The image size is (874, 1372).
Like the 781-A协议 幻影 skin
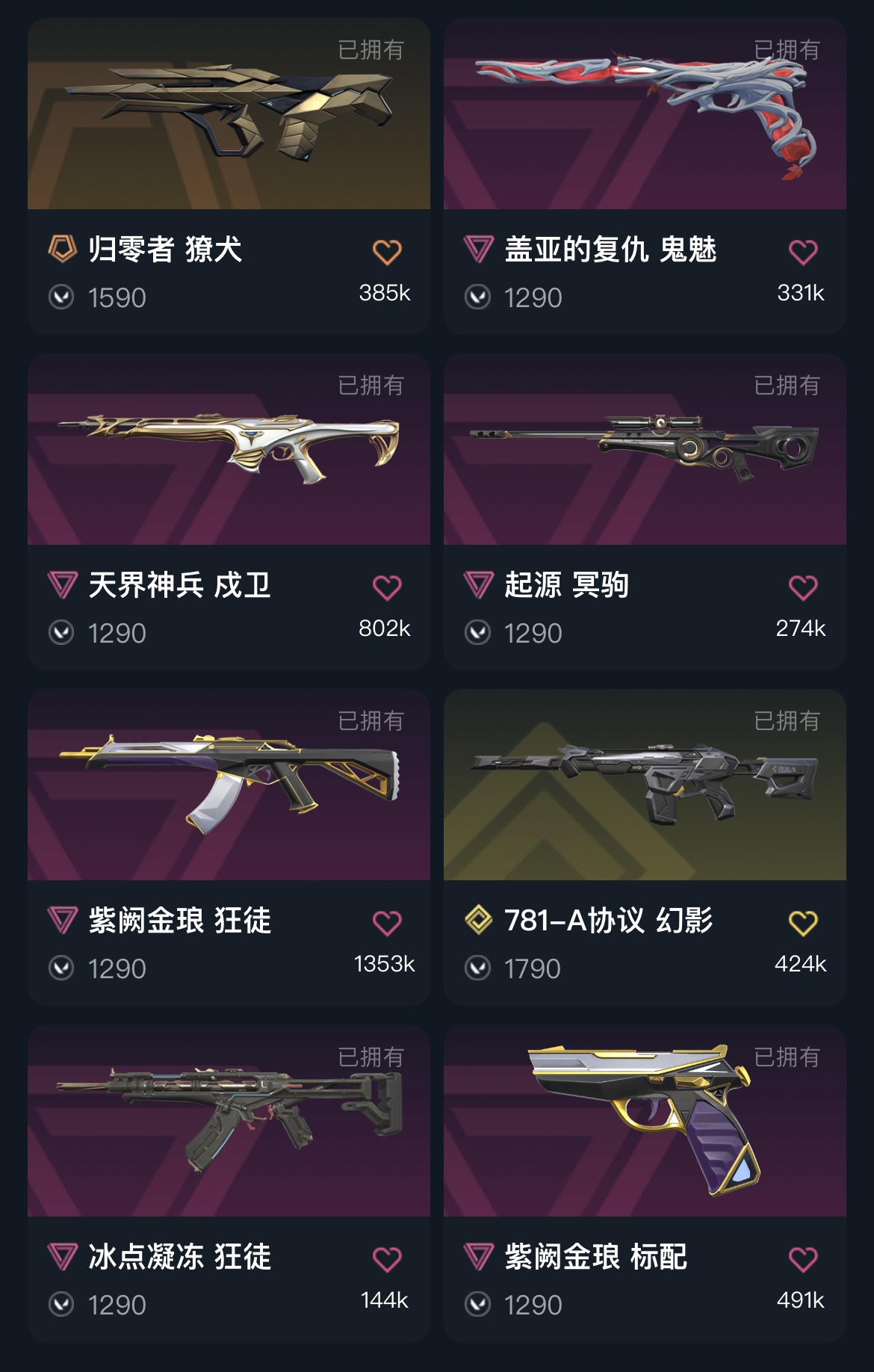pos(803,923)
